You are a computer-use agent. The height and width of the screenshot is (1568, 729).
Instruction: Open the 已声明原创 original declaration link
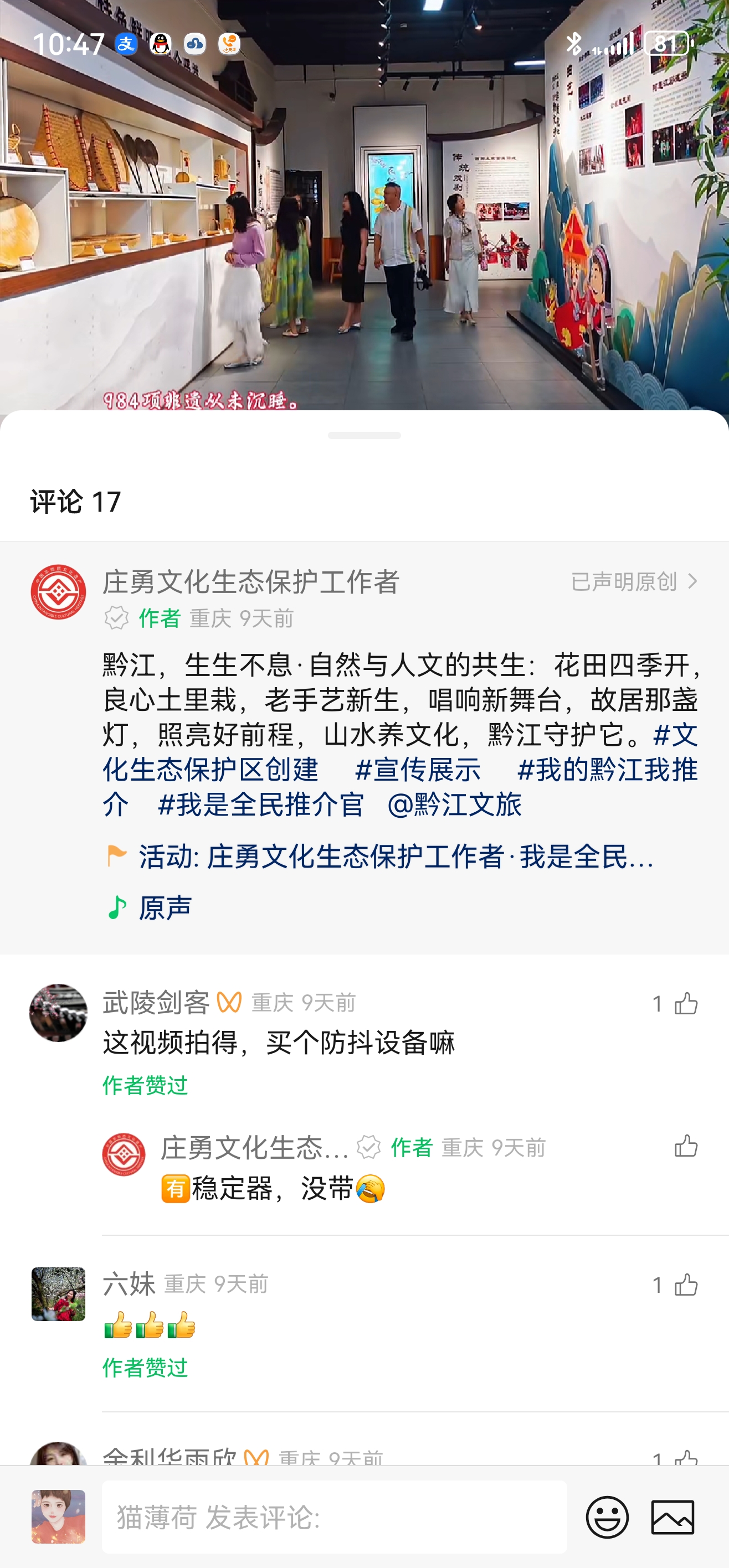tap(634, 582)
